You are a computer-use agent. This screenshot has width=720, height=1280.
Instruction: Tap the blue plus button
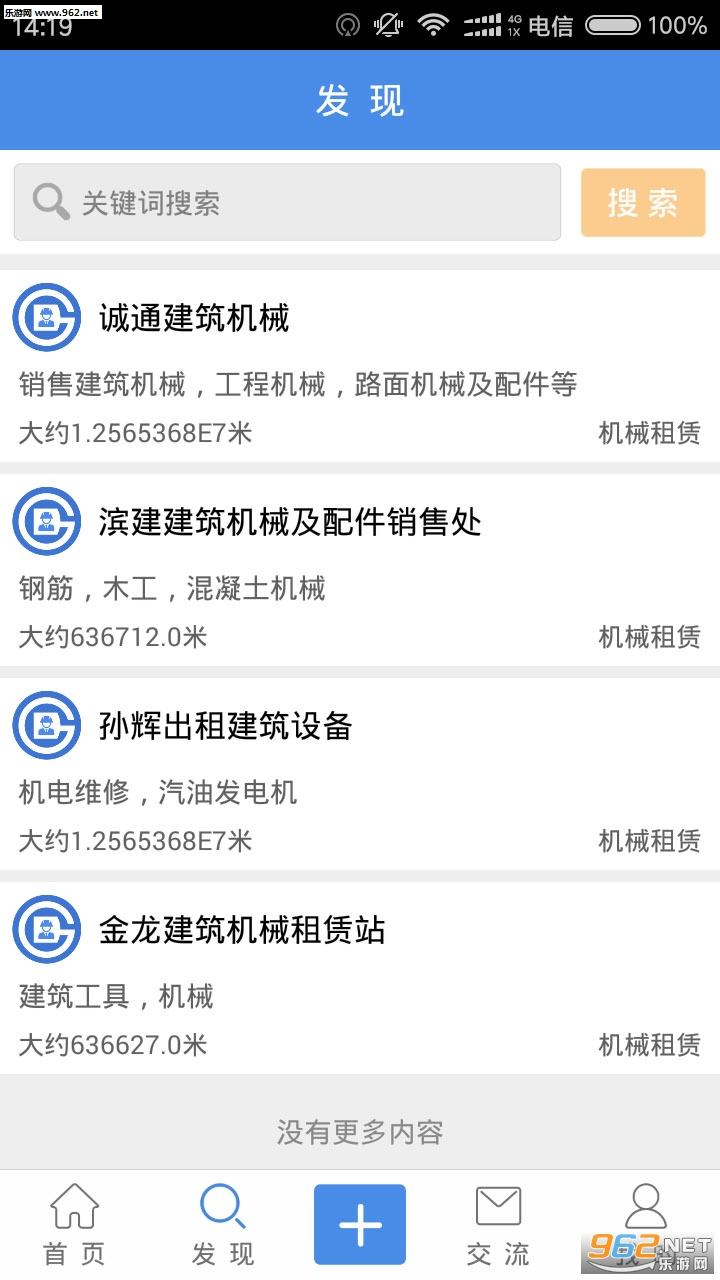click(360, 1224)
